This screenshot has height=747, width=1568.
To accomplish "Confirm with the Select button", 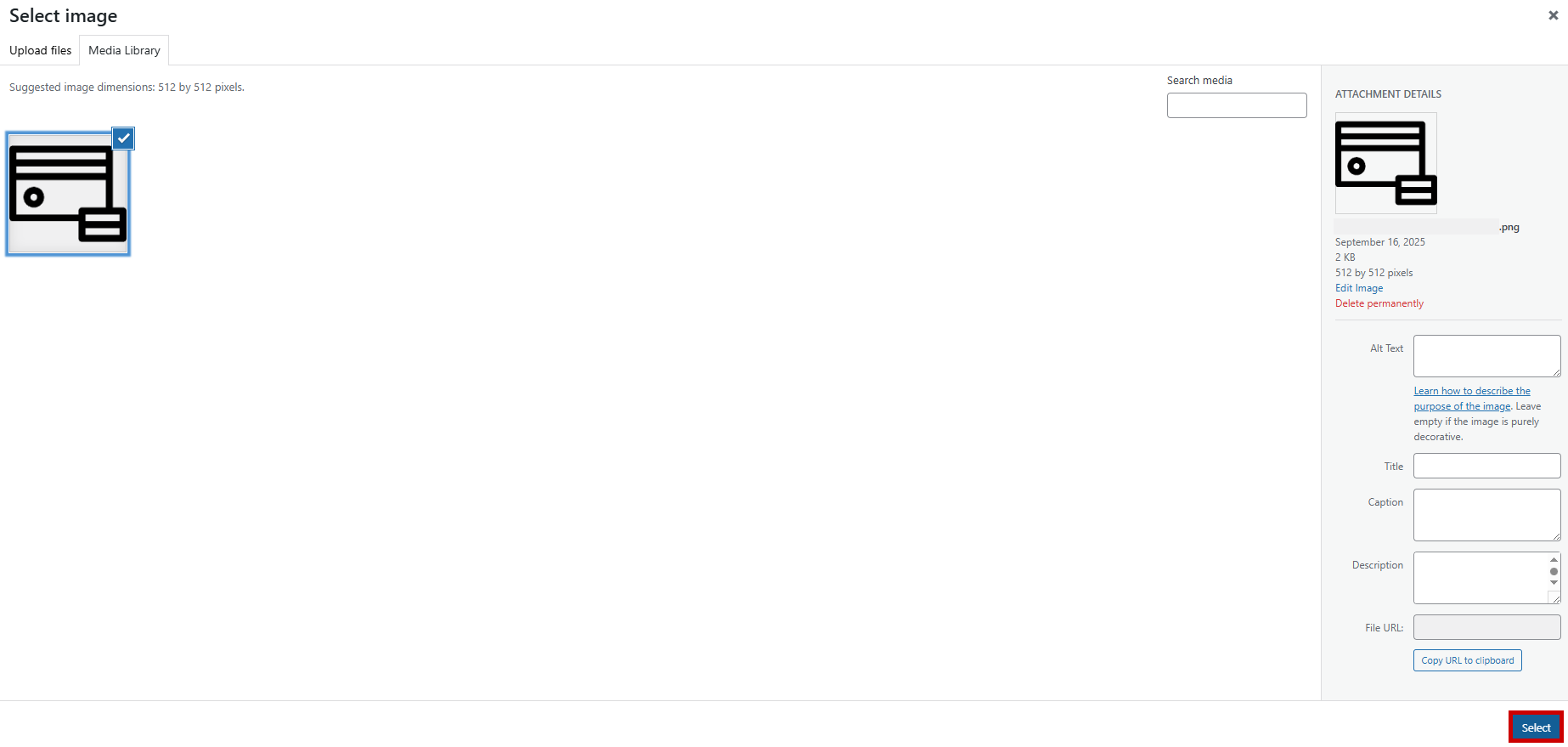I will click(x=1535, y=727).
